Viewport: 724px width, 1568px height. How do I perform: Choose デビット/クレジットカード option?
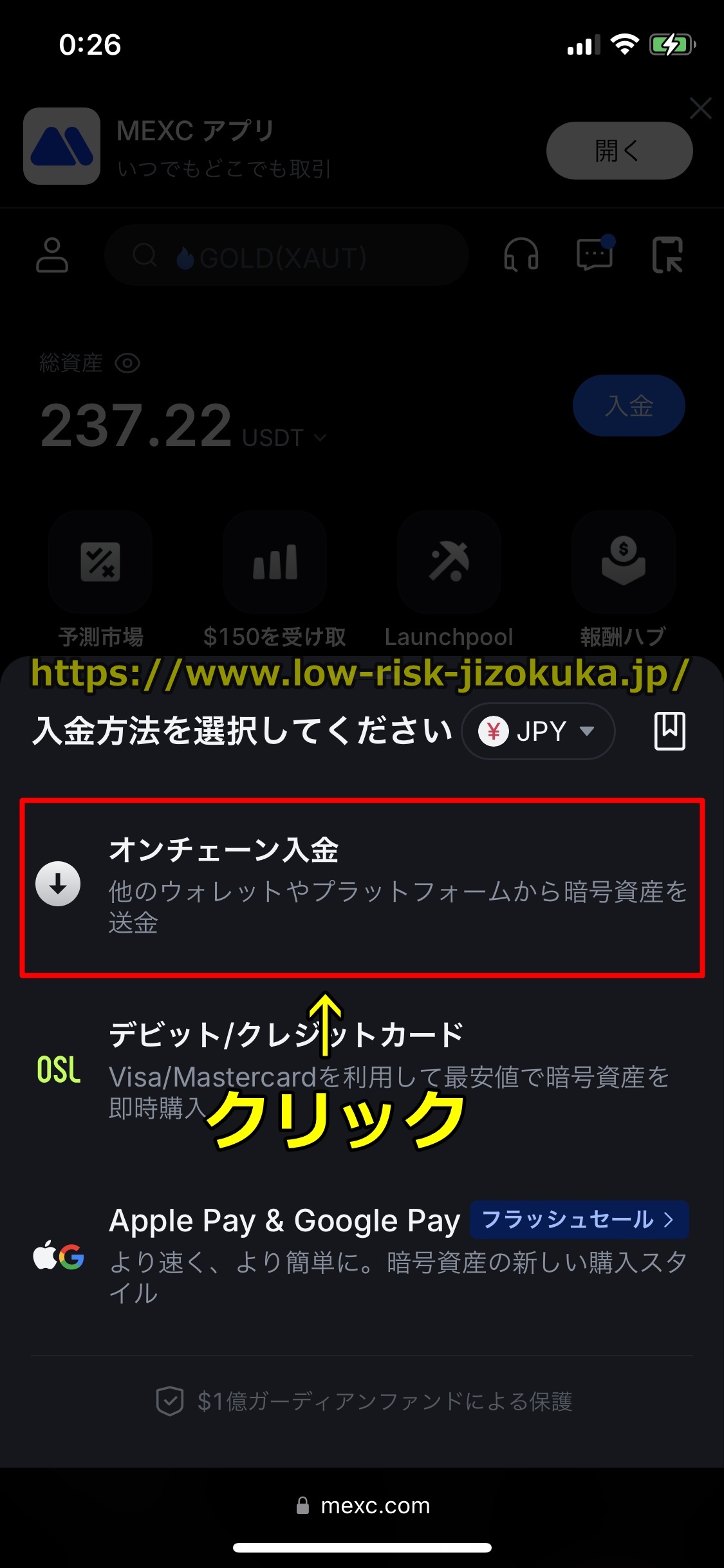360,1070
